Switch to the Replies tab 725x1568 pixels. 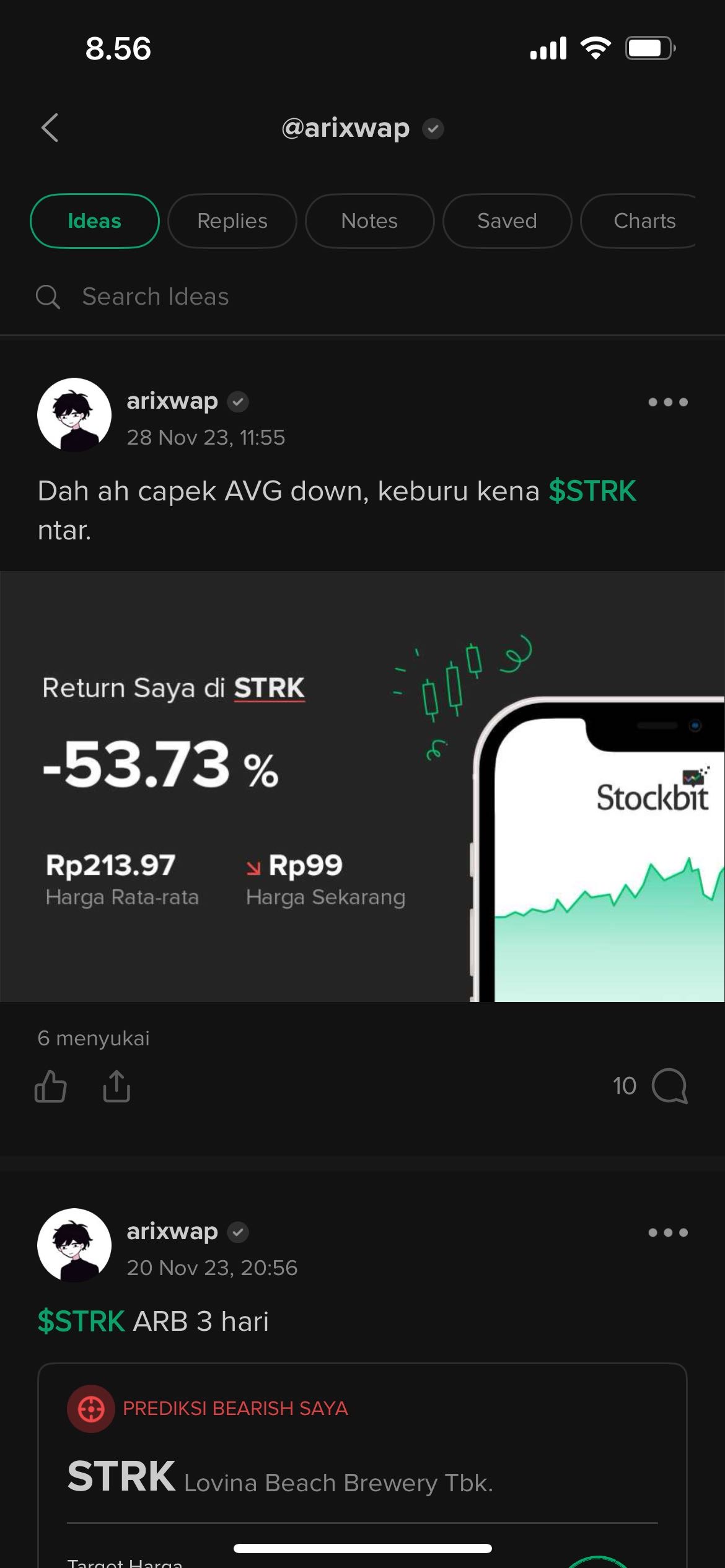pyautogui.click(x=232, y=221)
